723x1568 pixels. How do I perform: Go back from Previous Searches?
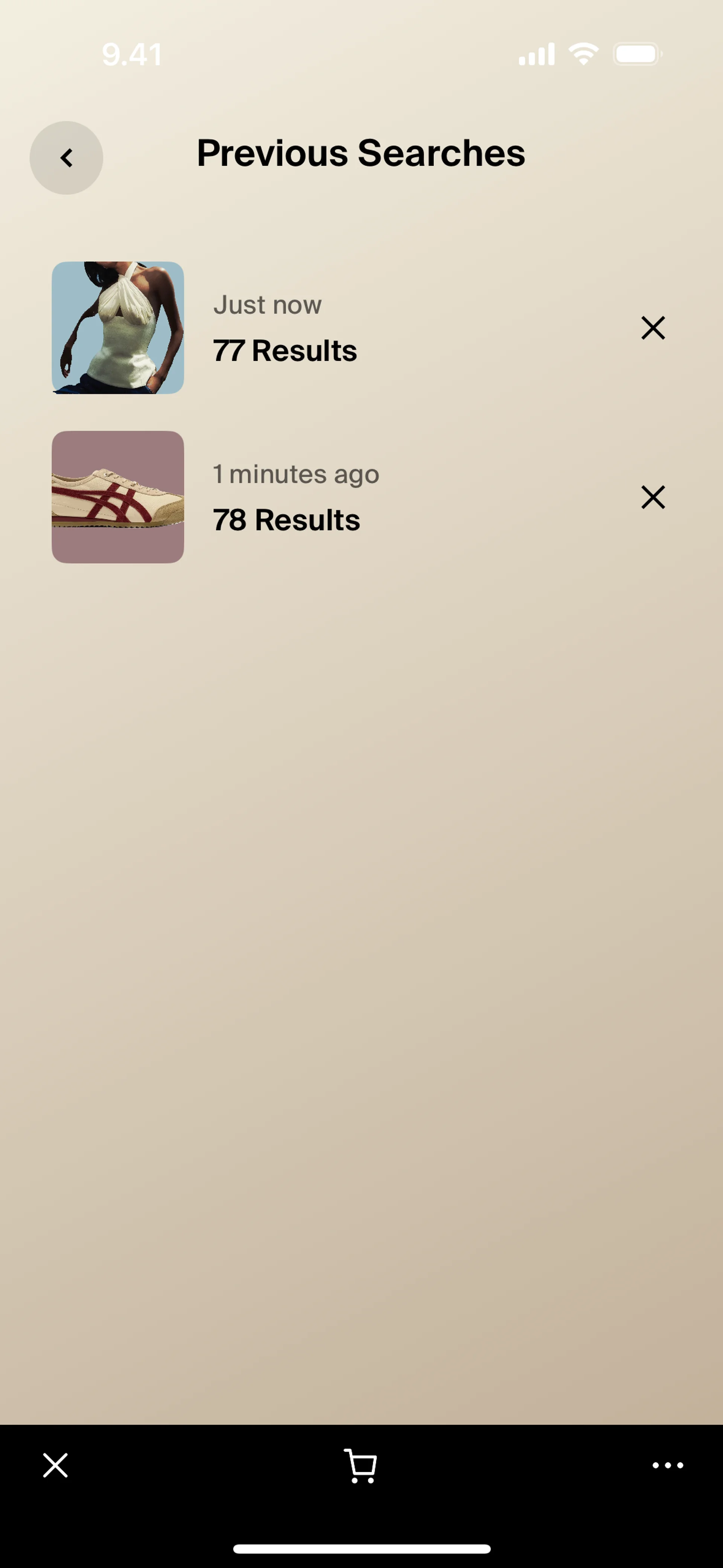(66, 157)
